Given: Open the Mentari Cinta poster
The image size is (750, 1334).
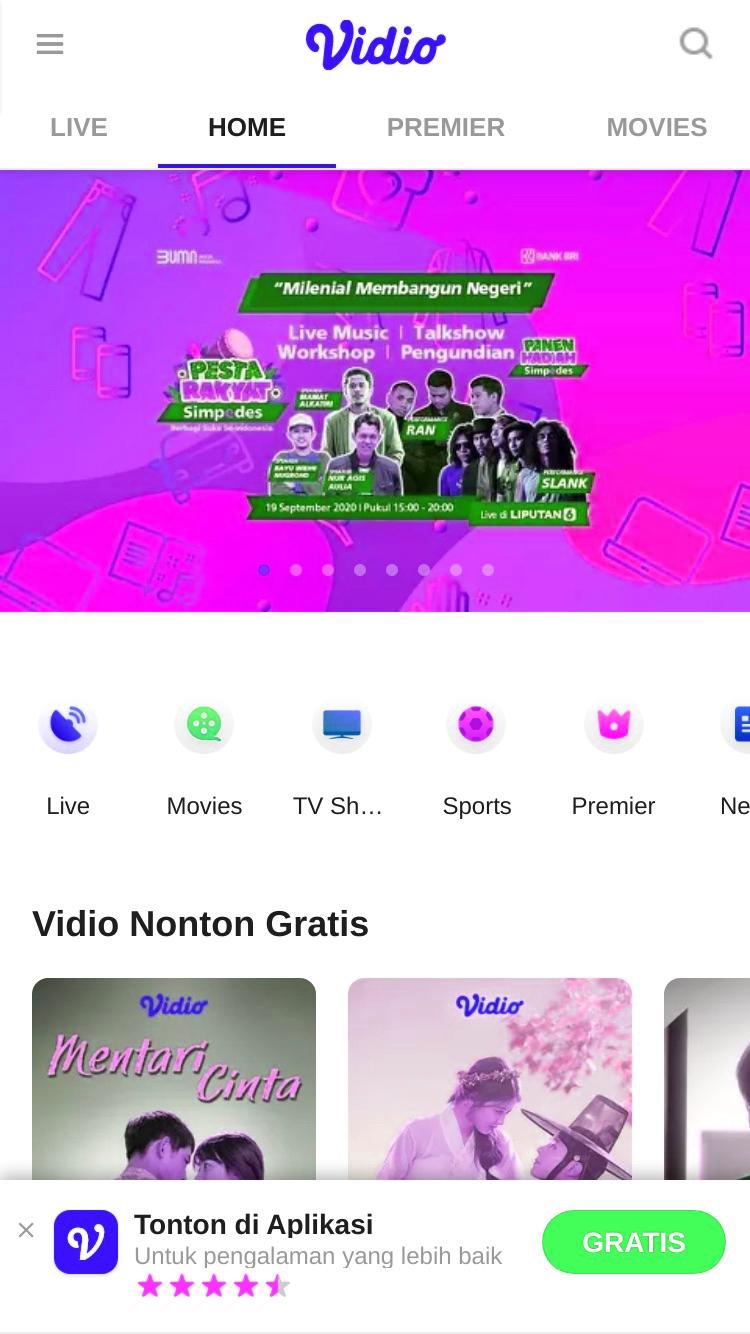Looking at the screenshot, I should point(174,1079).
